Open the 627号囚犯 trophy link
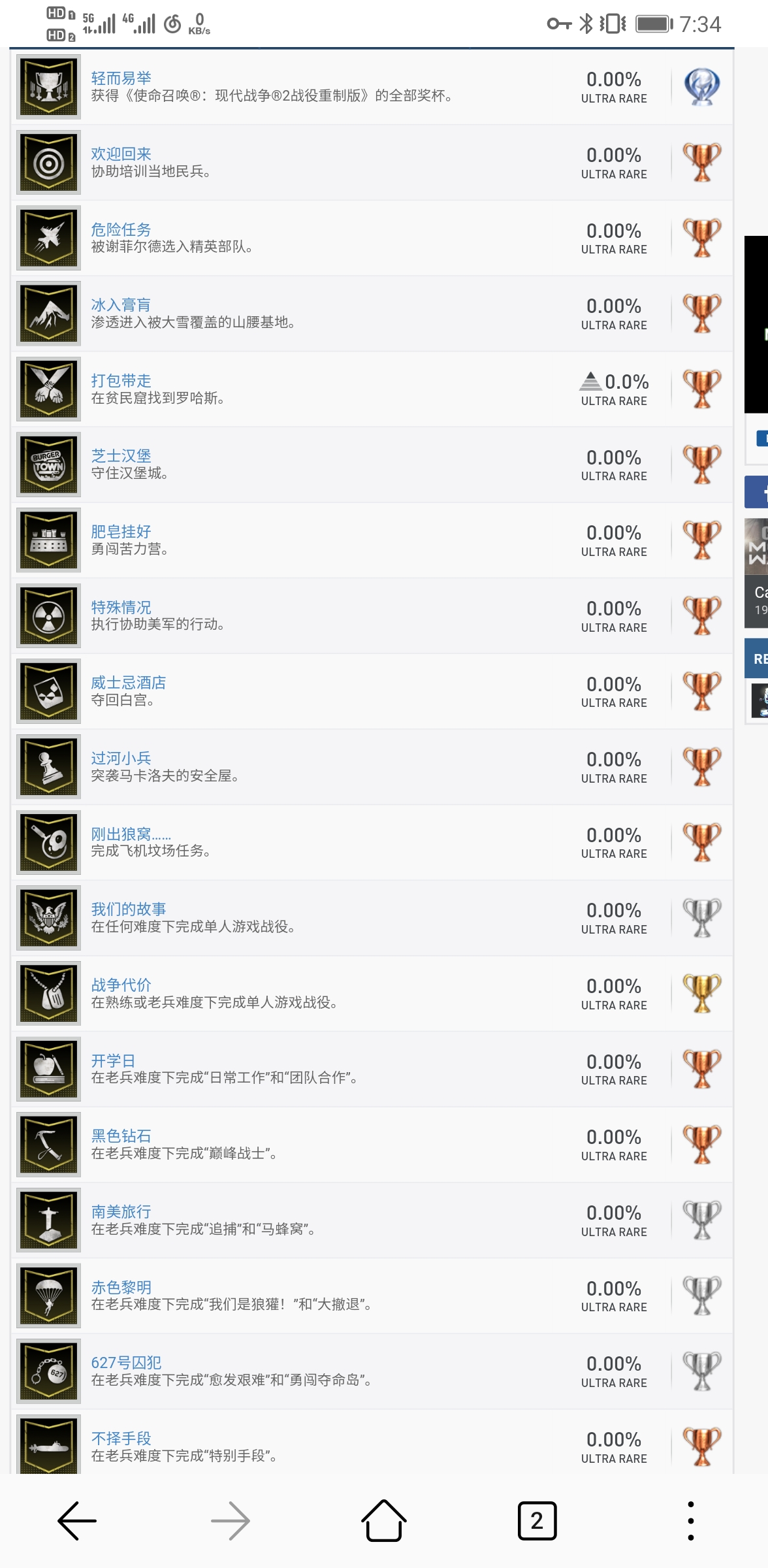Image resolution: width=768 pixels, height=1568 pixels. 126,1363
